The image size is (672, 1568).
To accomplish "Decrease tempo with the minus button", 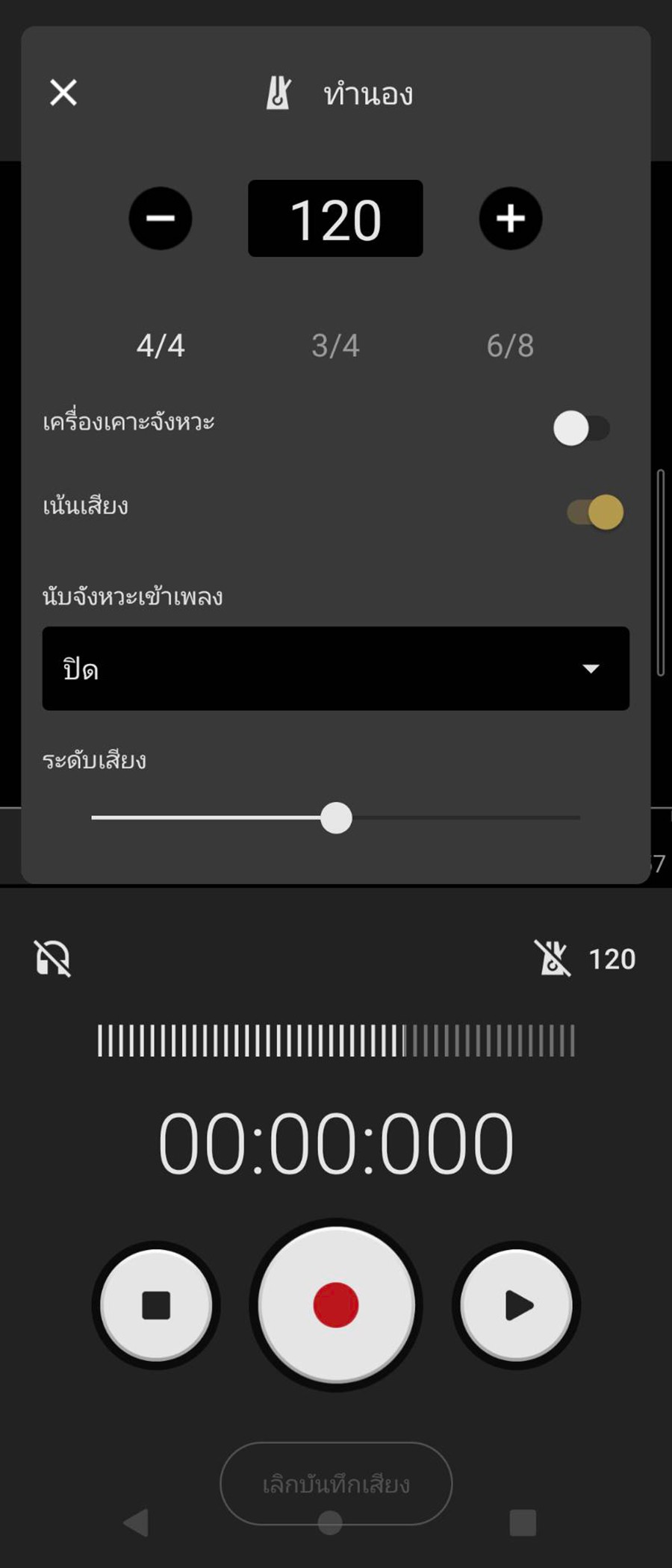I will tap(161, 218).
